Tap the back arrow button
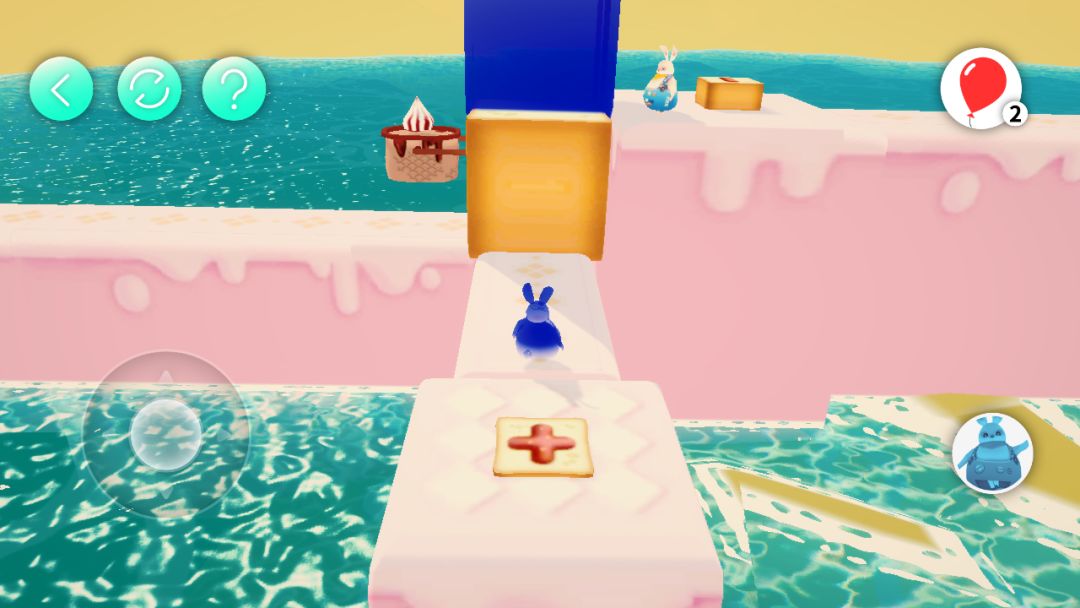The image size is (1080, 608). [x=61, y=90]
